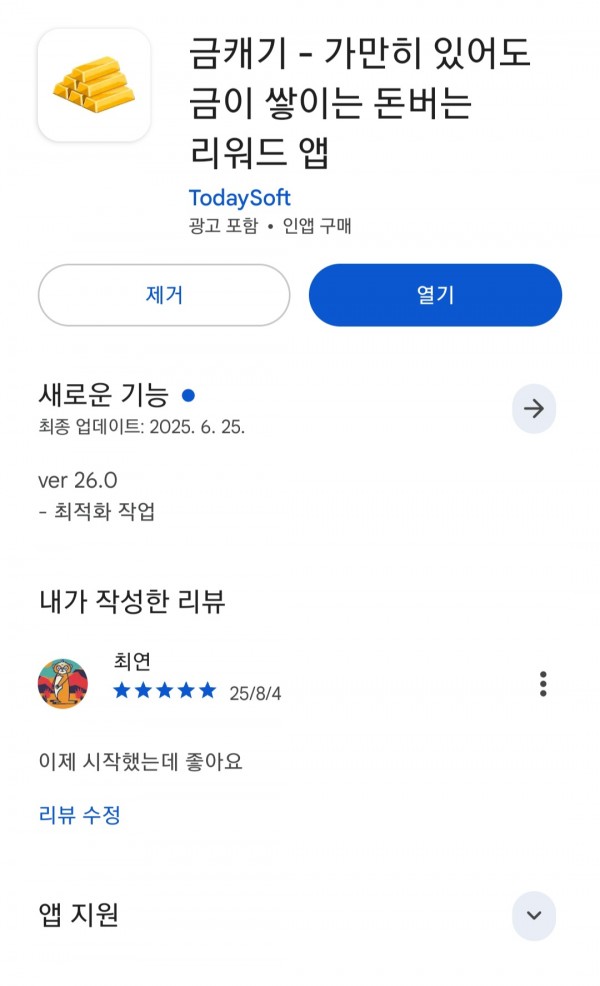This screenshot has width=600, height=986.
Task: Edit review via 리뷰 수정
Action: tap(80, 815)
